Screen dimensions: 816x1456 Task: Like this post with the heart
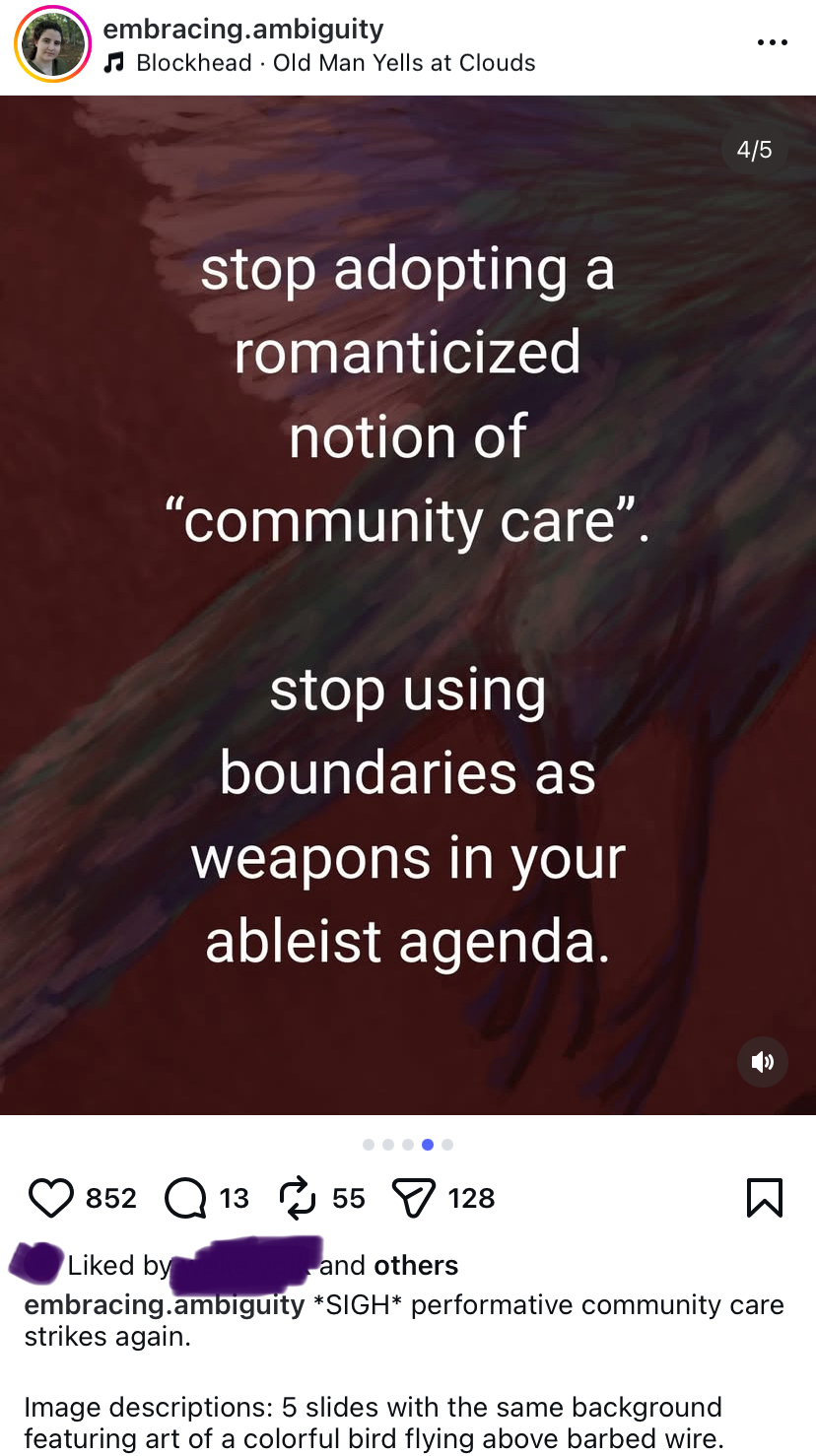[51, 1198]
